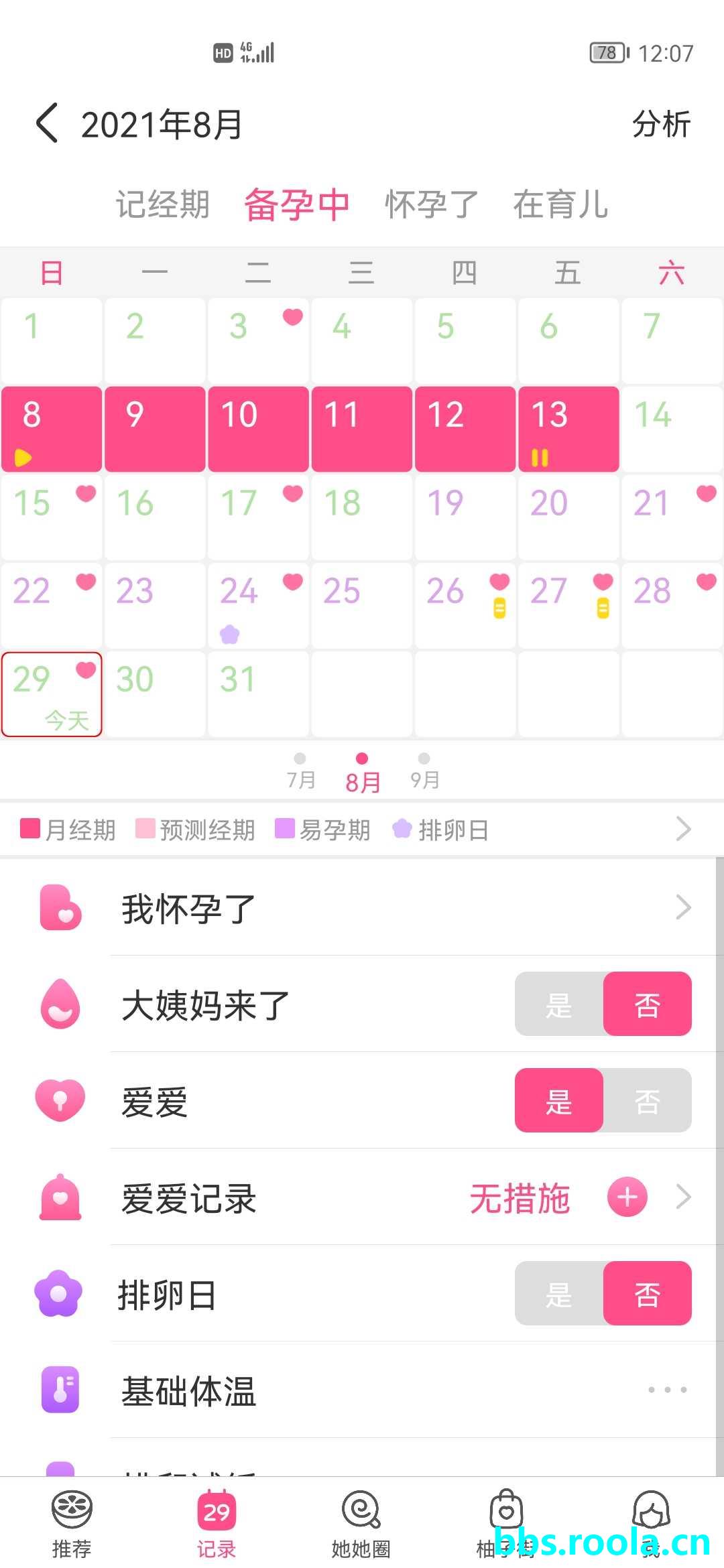Open the 她她圈 bottom tab
Screen dimensions: 724x1568
pyautogui.click(x=361, y=1522)
